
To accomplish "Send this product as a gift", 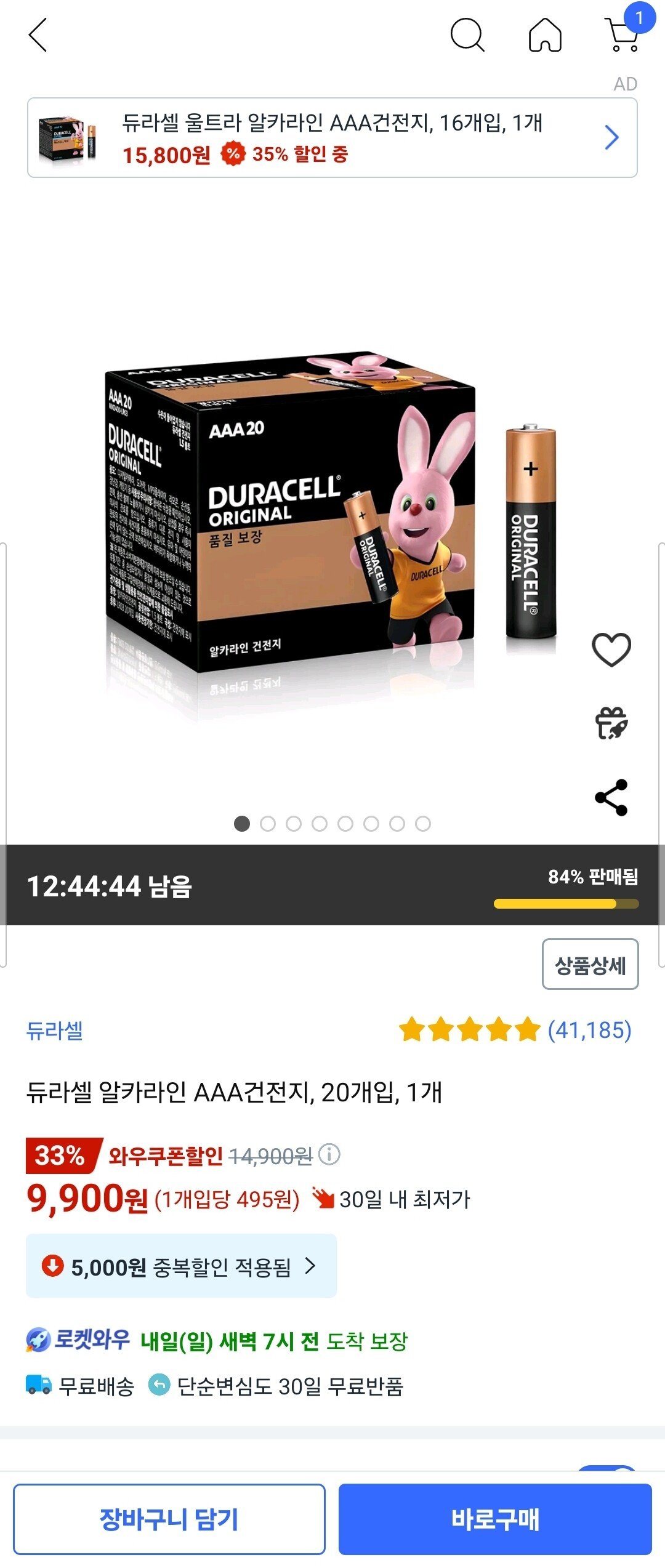I will [x=611, y=723].
